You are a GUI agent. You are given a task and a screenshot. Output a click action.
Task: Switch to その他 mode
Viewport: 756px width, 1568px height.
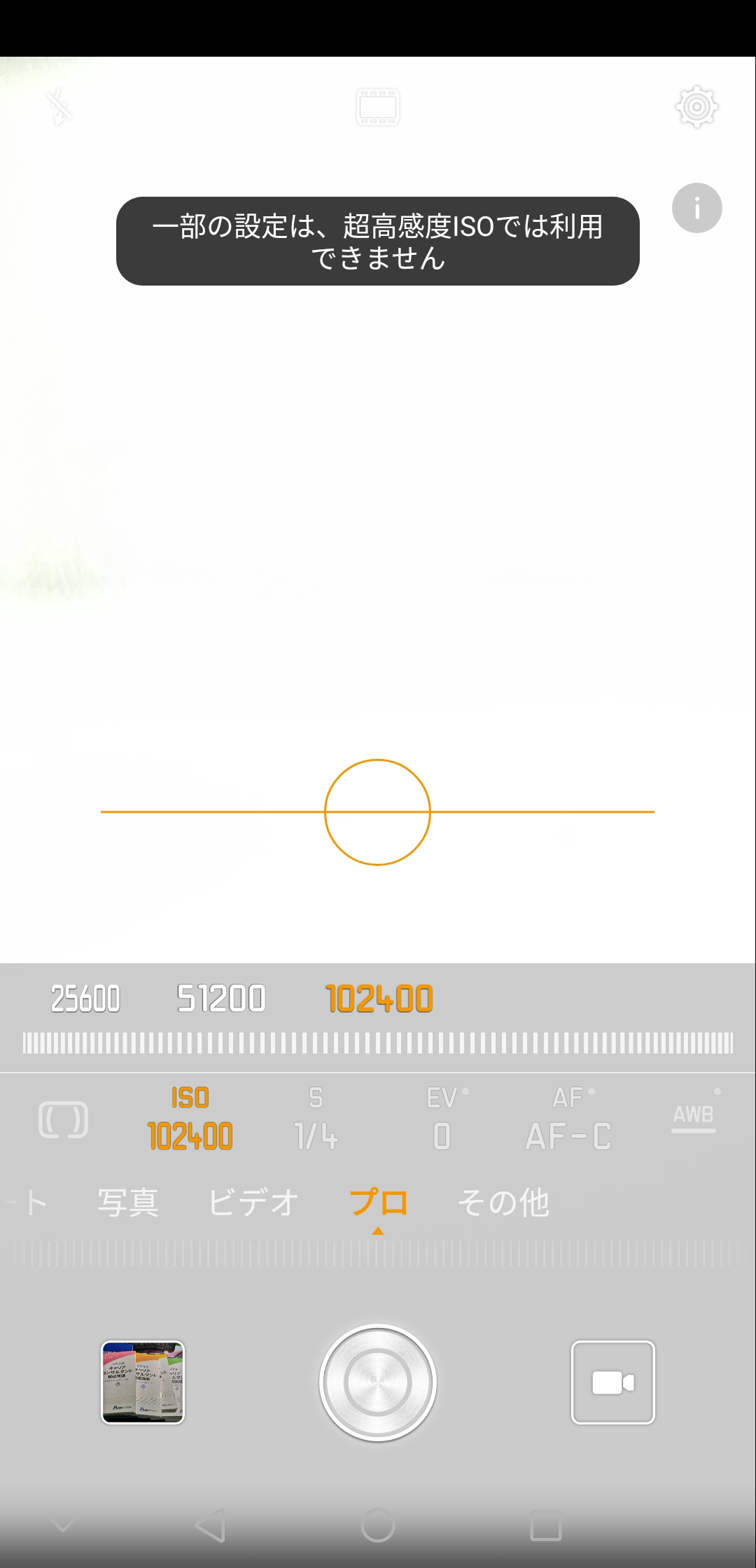503,1203
